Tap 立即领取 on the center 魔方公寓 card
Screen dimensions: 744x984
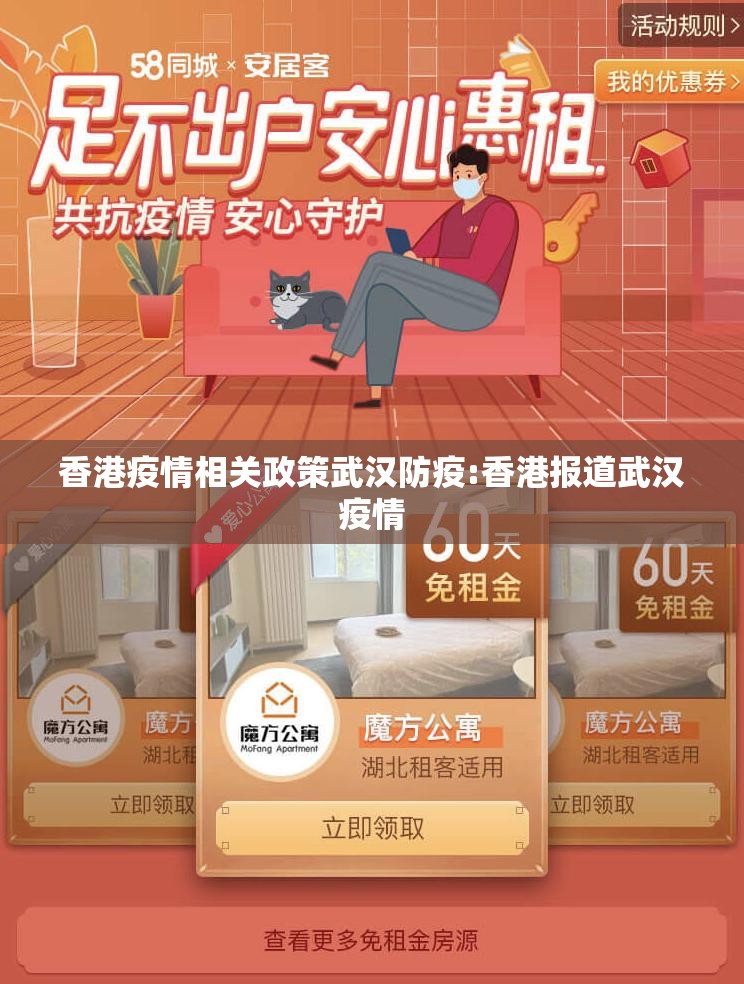tap(372, 828)
